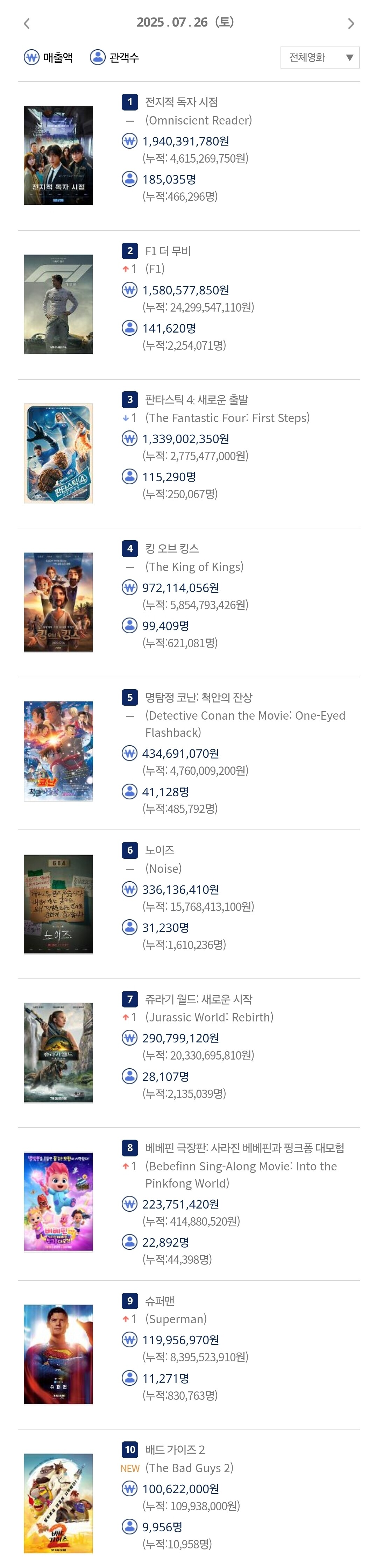
Task: Open the F1 더 무비 poster
Action: [58, 304]
